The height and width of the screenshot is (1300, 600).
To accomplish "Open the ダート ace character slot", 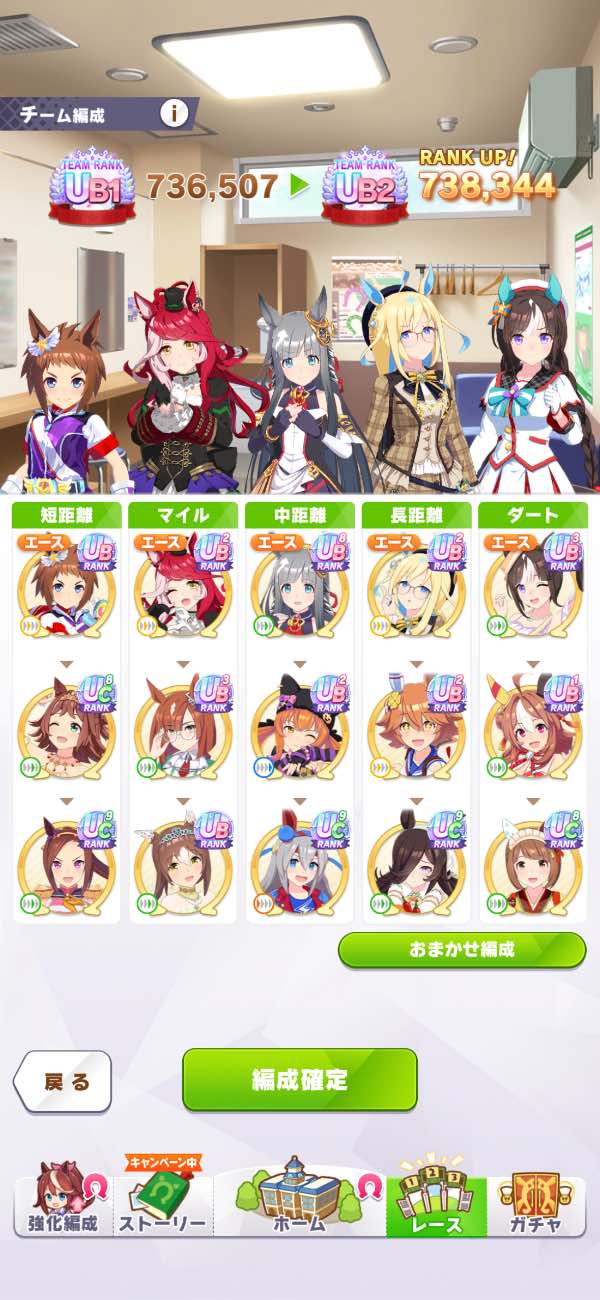I will tap(532, 589).
